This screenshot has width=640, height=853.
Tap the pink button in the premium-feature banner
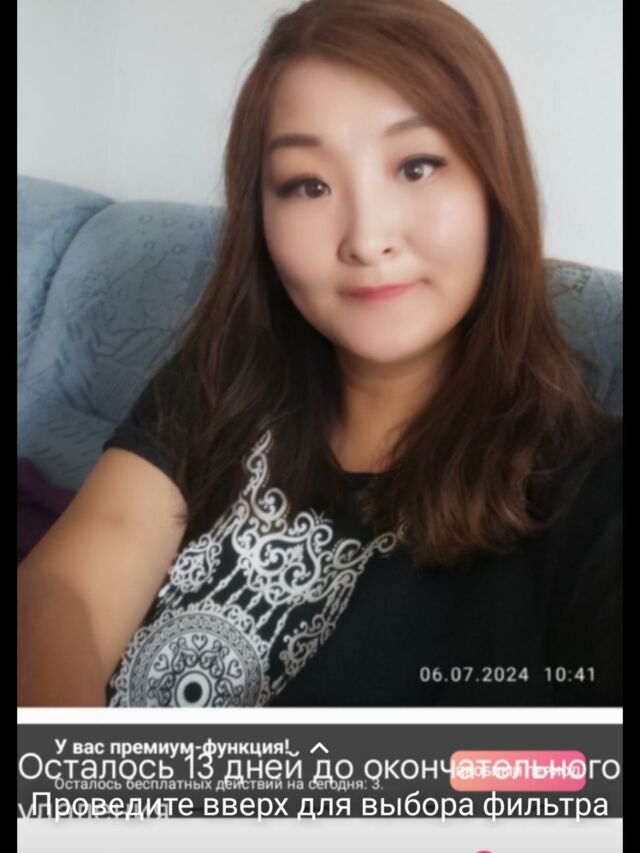[517, 770]
